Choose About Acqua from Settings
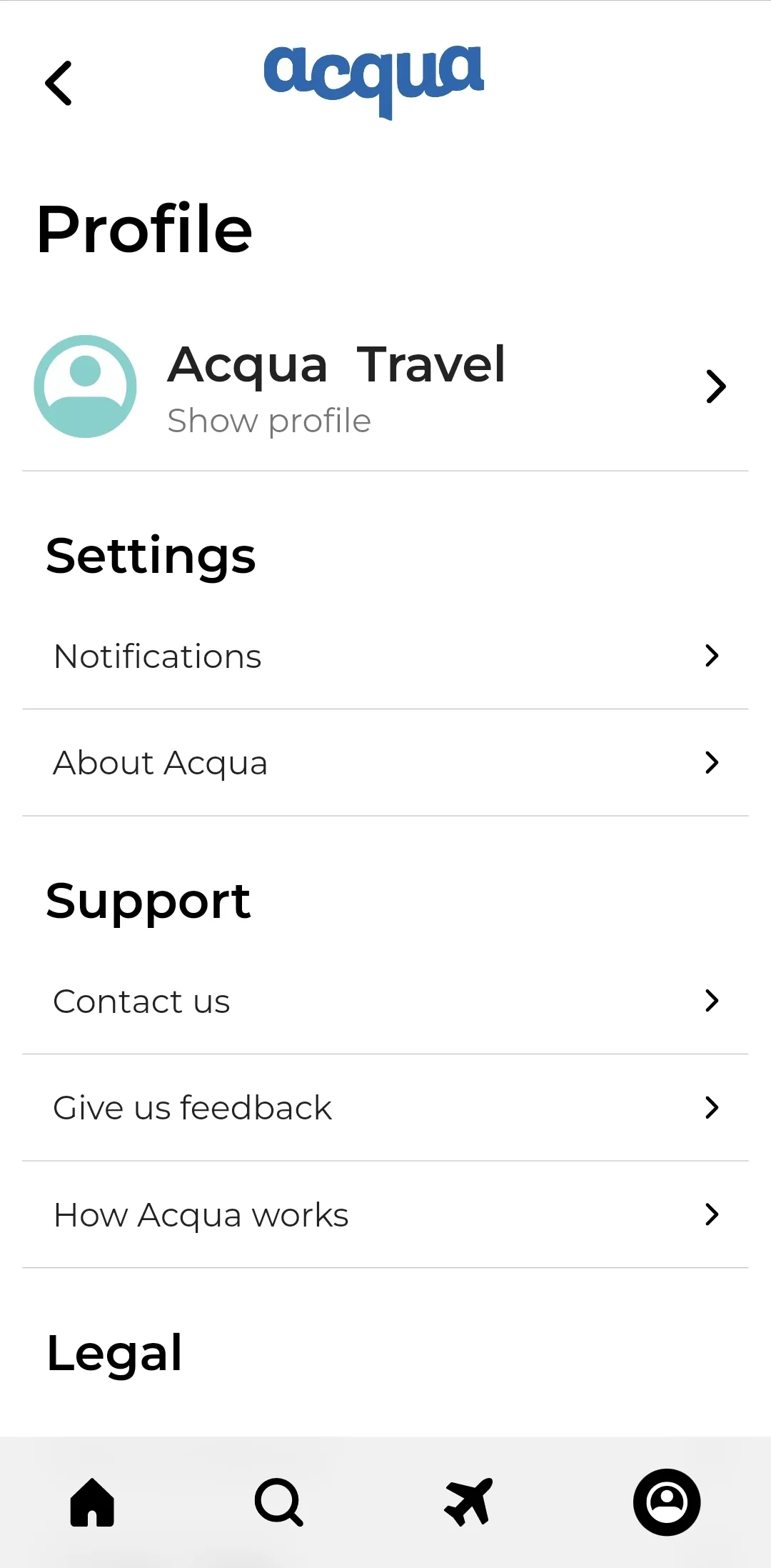771x1568 pixels. click(x=160, y=762)
